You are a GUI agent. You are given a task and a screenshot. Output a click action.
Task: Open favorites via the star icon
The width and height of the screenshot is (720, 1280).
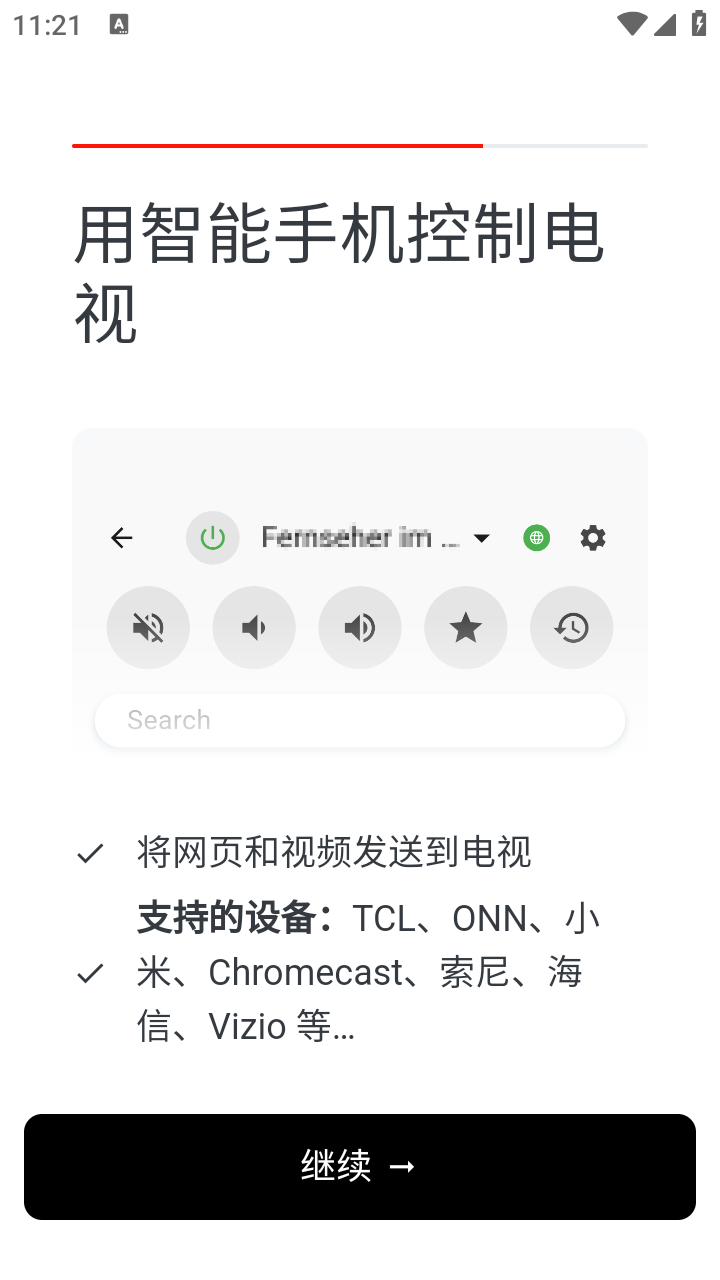[466, 627]
